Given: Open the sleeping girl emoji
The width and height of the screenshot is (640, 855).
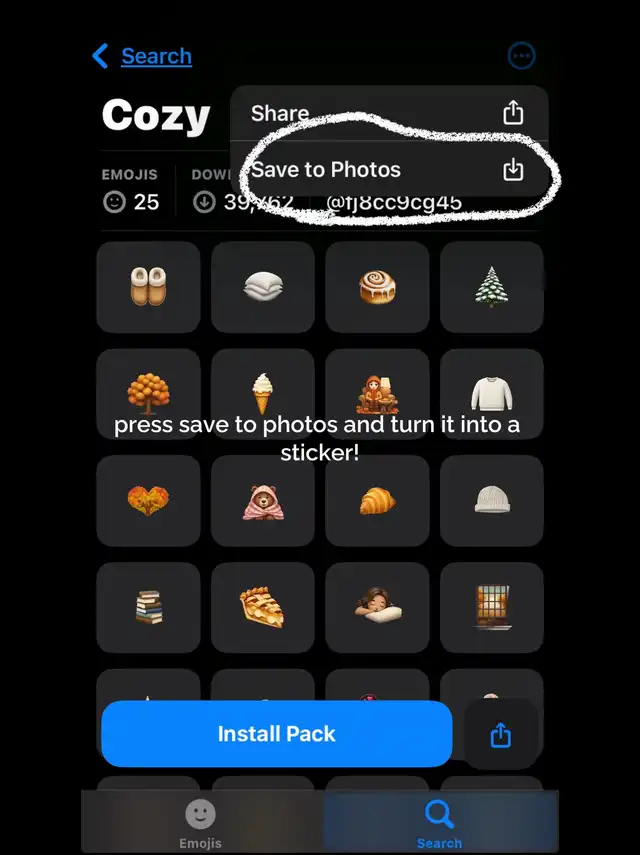Looking at the screenshot, I should pyautogui.click(x=378, y=607).
